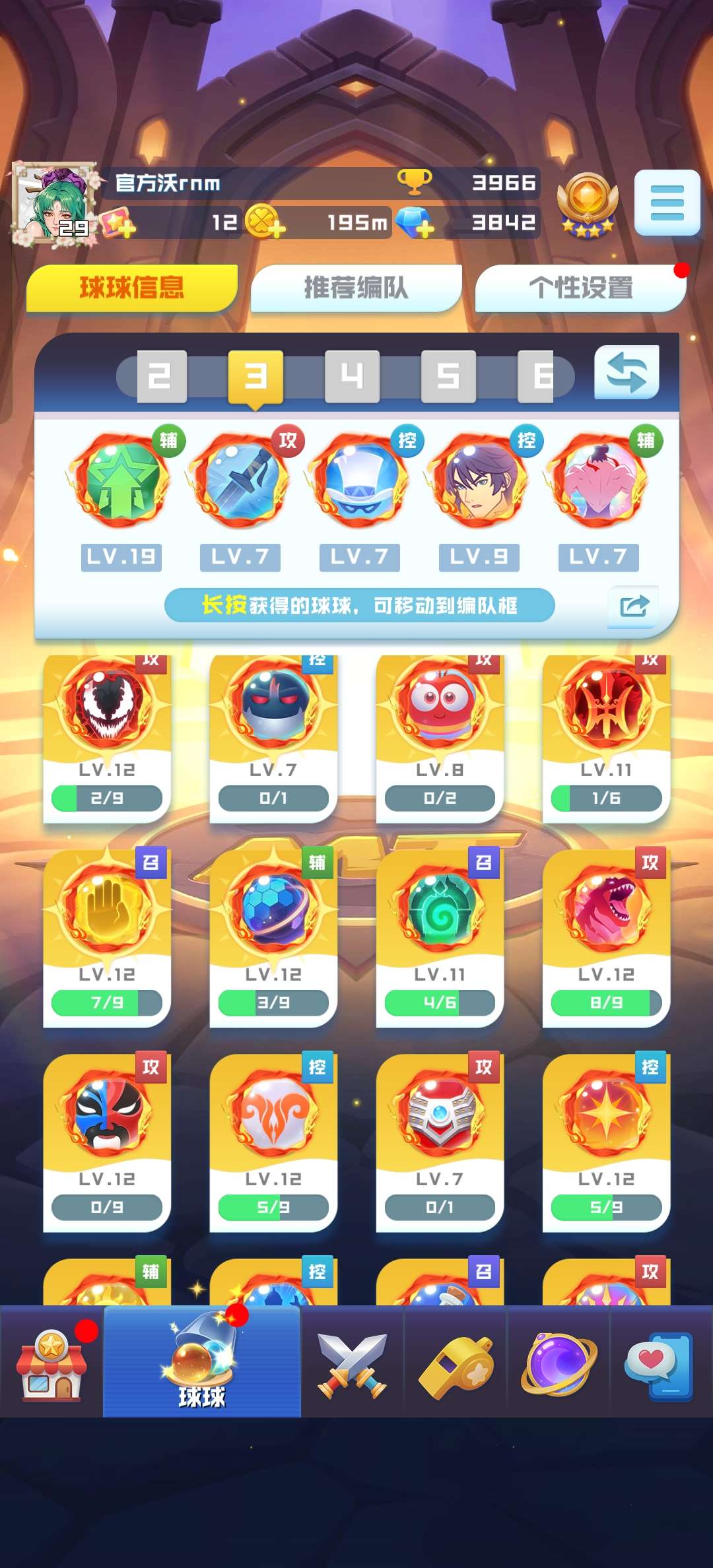Share the current team lineup
Viewport: 713px width, 1568px height.
(x=634, y=606)
